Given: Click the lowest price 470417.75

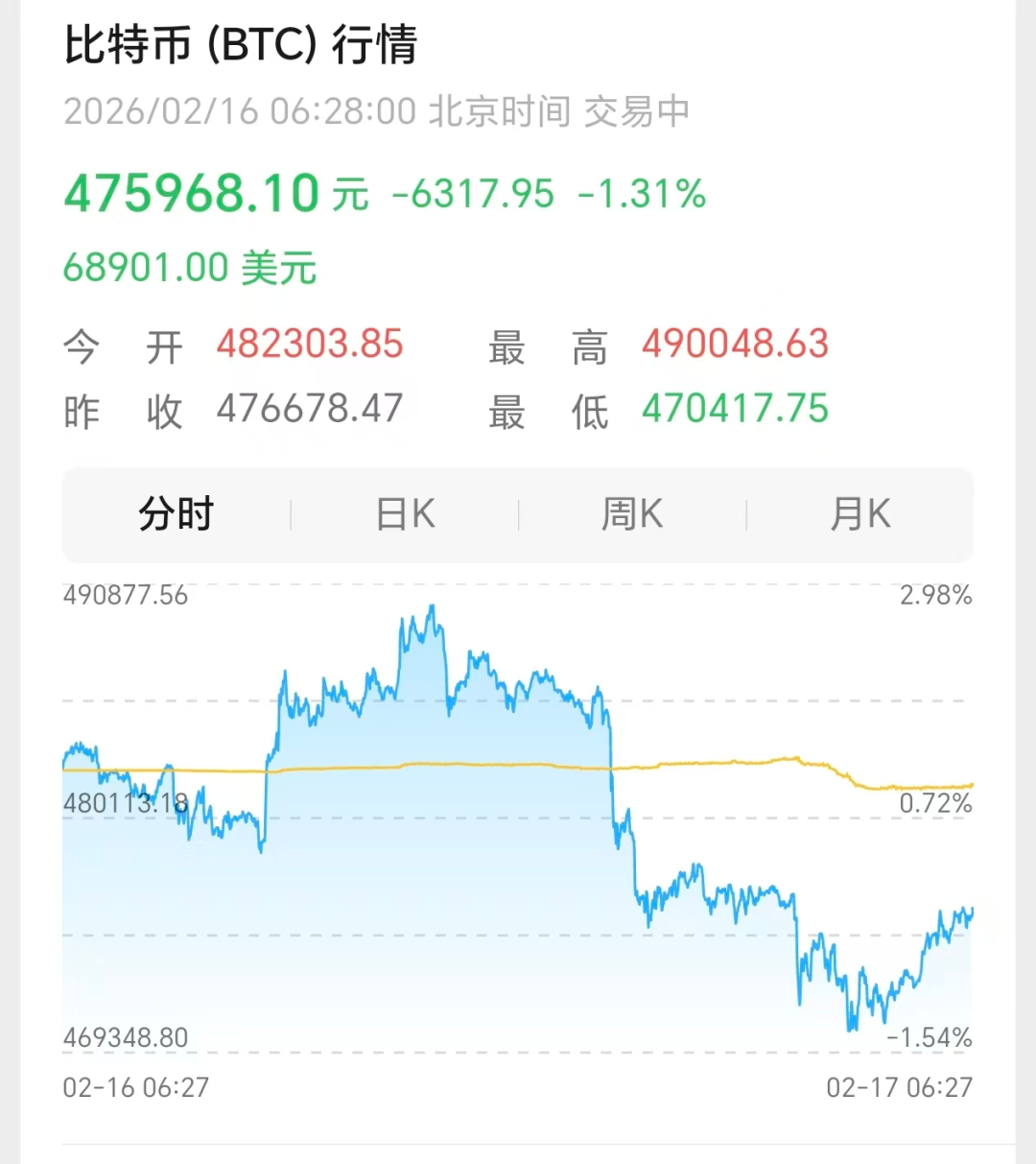Looking at the screenshot, I should coord(735,408).
